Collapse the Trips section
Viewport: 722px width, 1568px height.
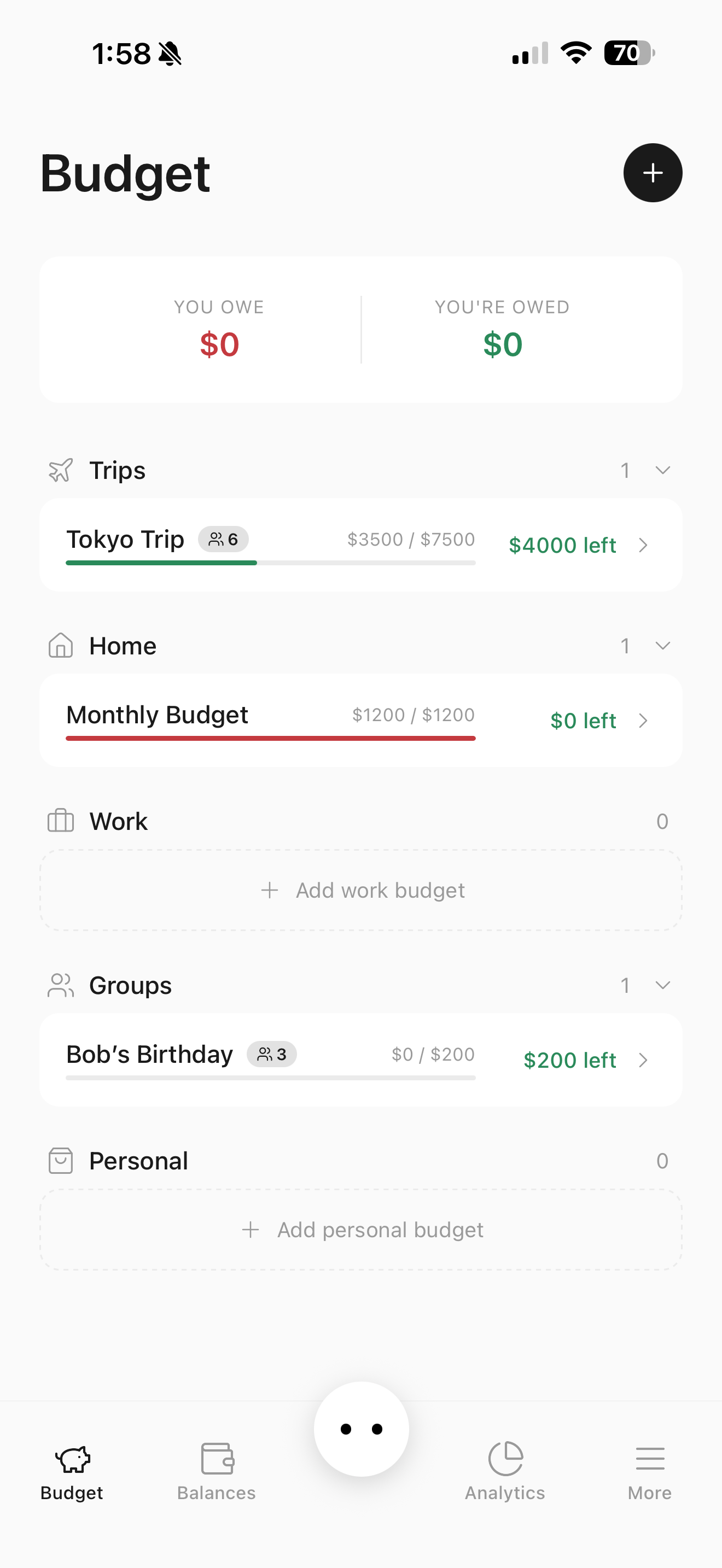tap(663, 470)
